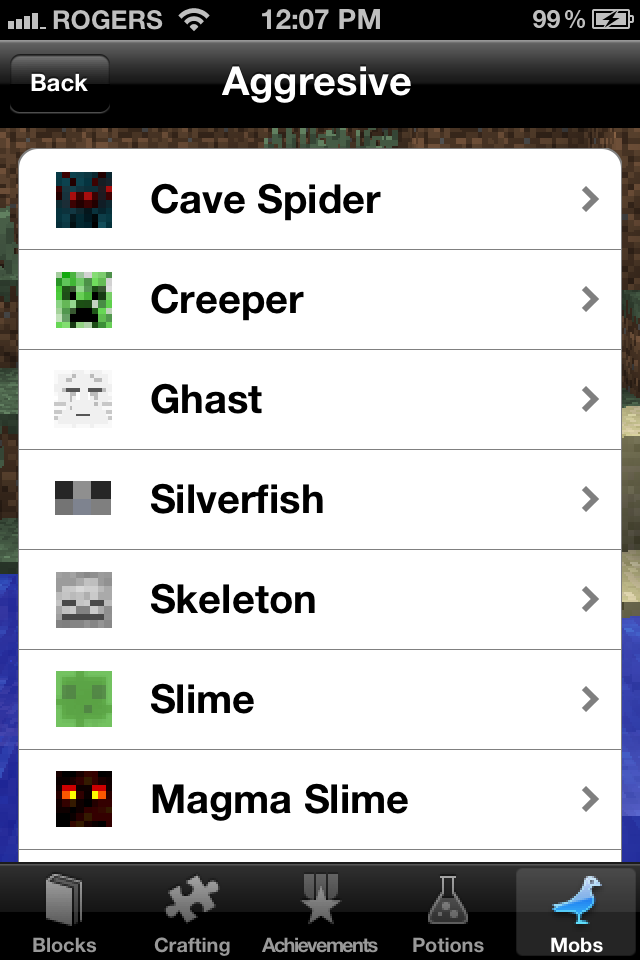View the Silverfish mob page

click(x=320, y=499)
